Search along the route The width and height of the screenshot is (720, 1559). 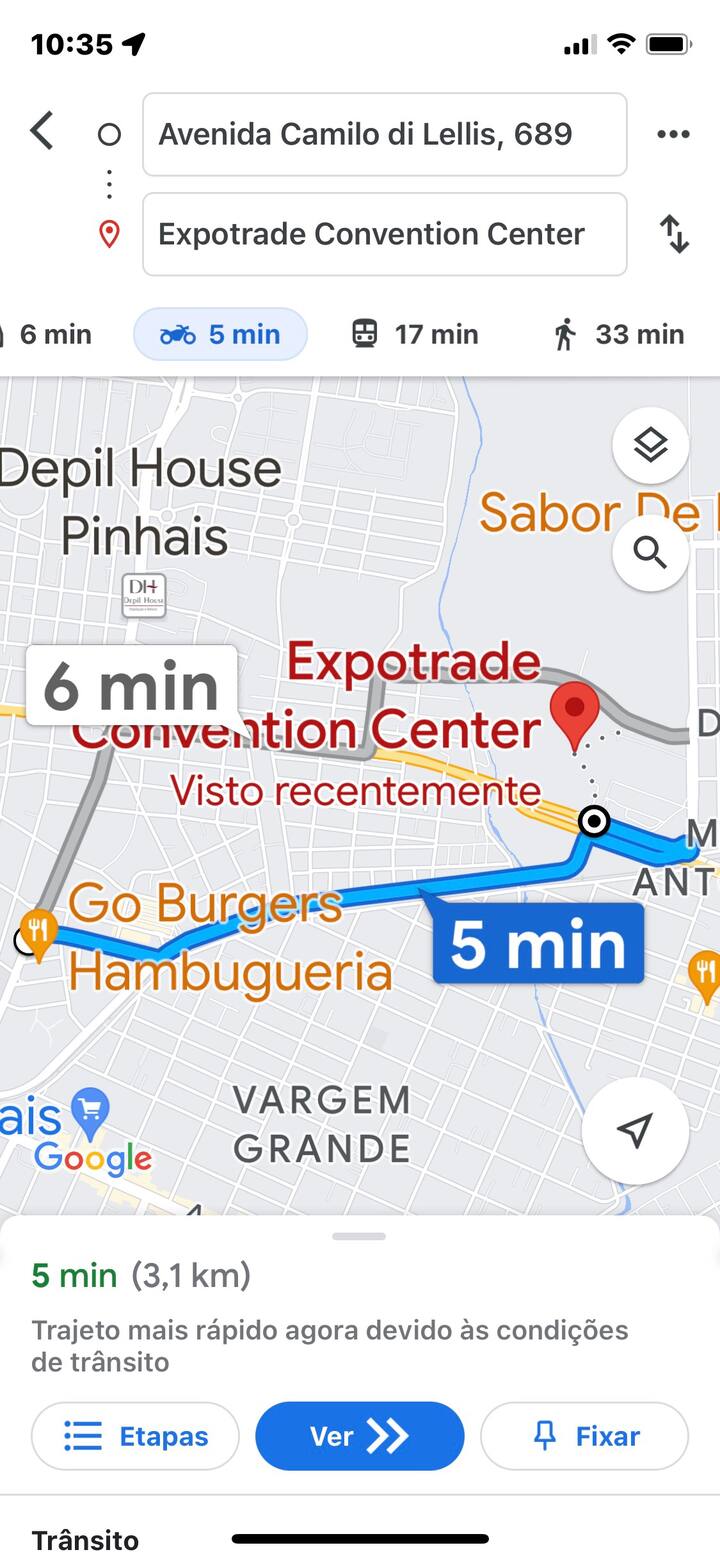coord(650,552)
